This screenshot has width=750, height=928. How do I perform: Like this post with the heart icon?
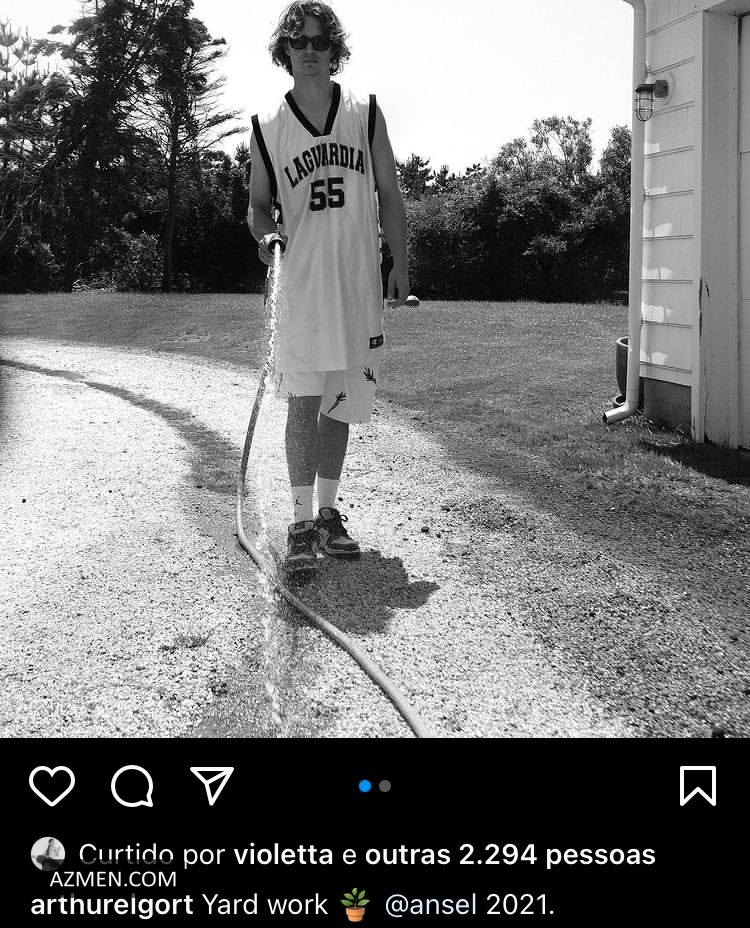(x=52, y=786)
